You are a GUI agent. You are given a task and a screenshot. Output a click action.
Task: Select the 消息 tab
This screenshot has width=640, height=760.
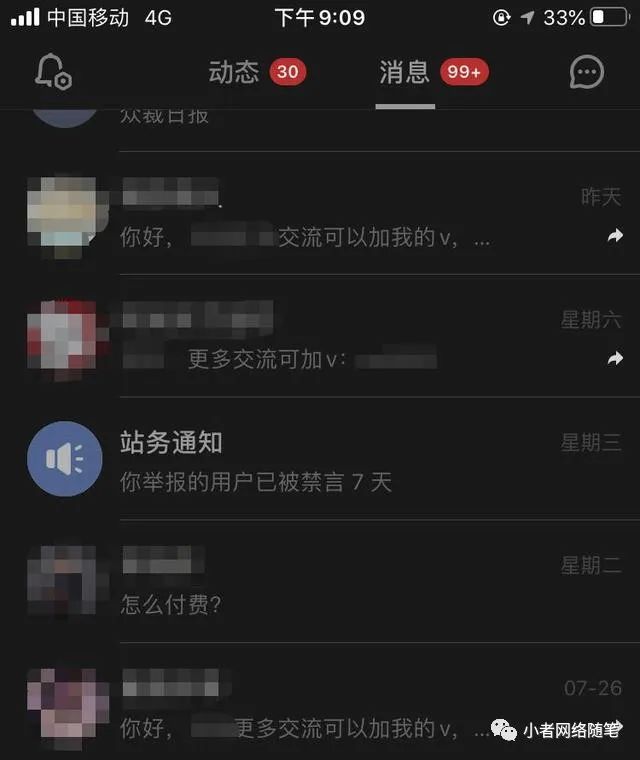405,72
